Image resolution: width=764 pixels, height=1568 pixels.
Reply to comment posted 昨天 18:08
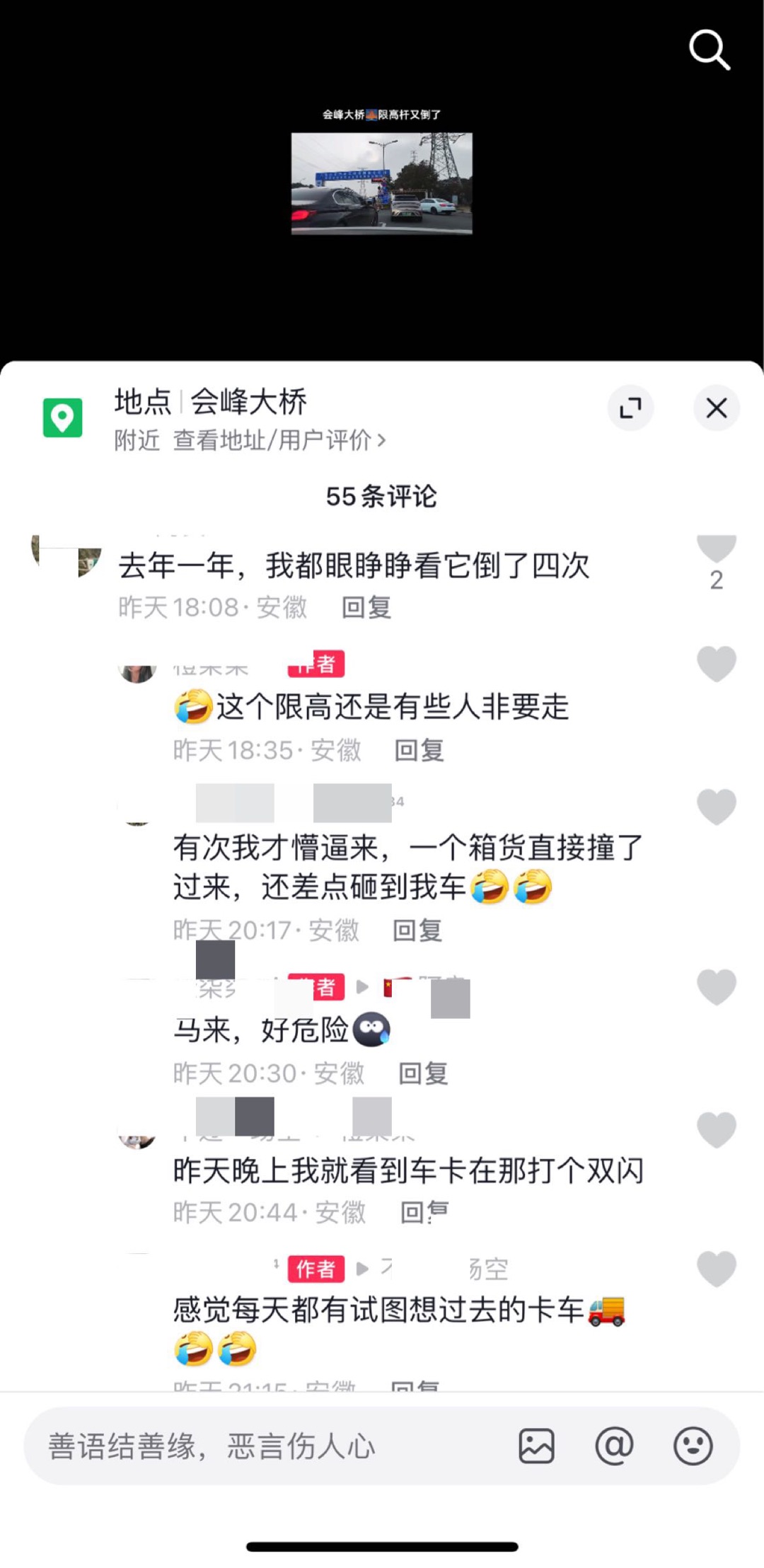point(366,608)
